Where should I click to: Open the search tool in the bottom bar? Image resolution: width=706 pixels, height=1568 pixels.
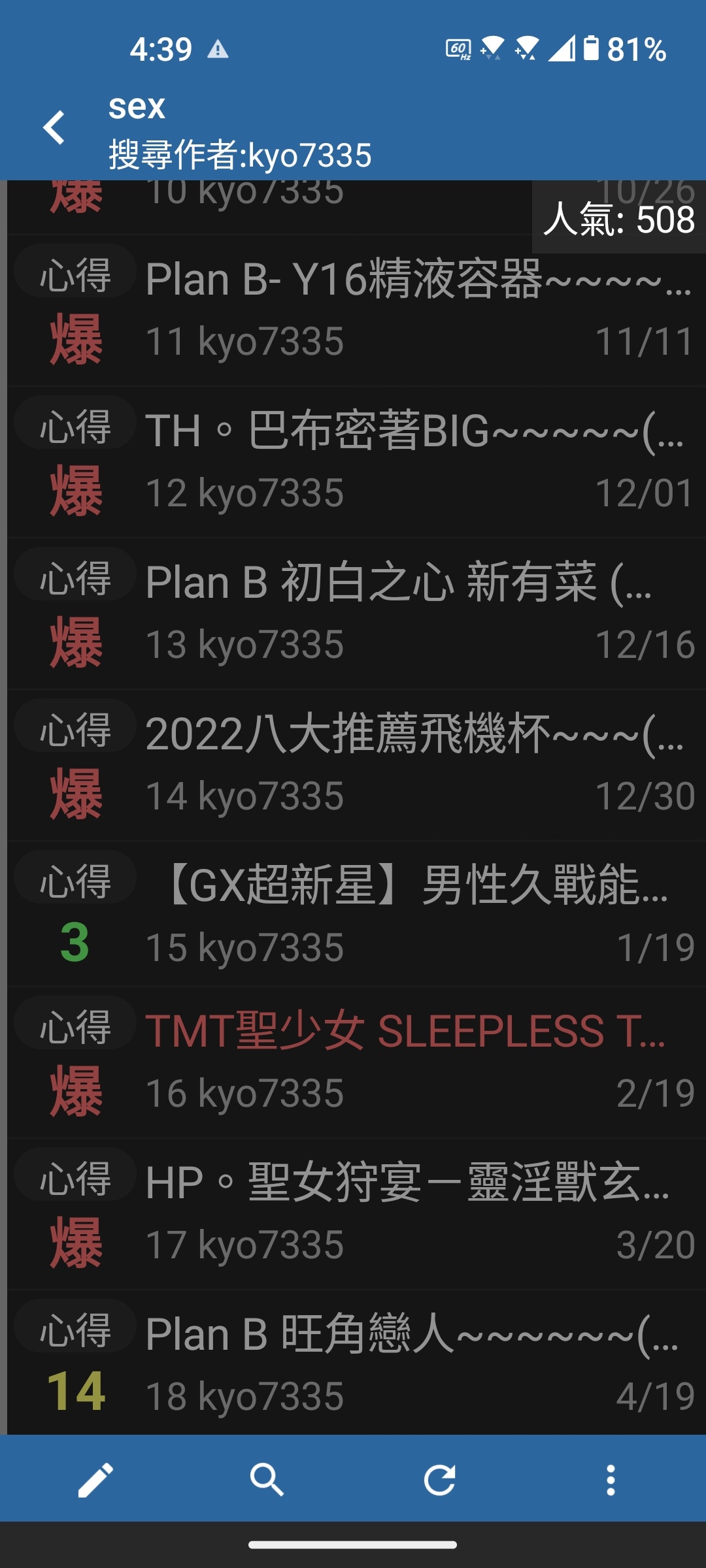click(267, 1480)
